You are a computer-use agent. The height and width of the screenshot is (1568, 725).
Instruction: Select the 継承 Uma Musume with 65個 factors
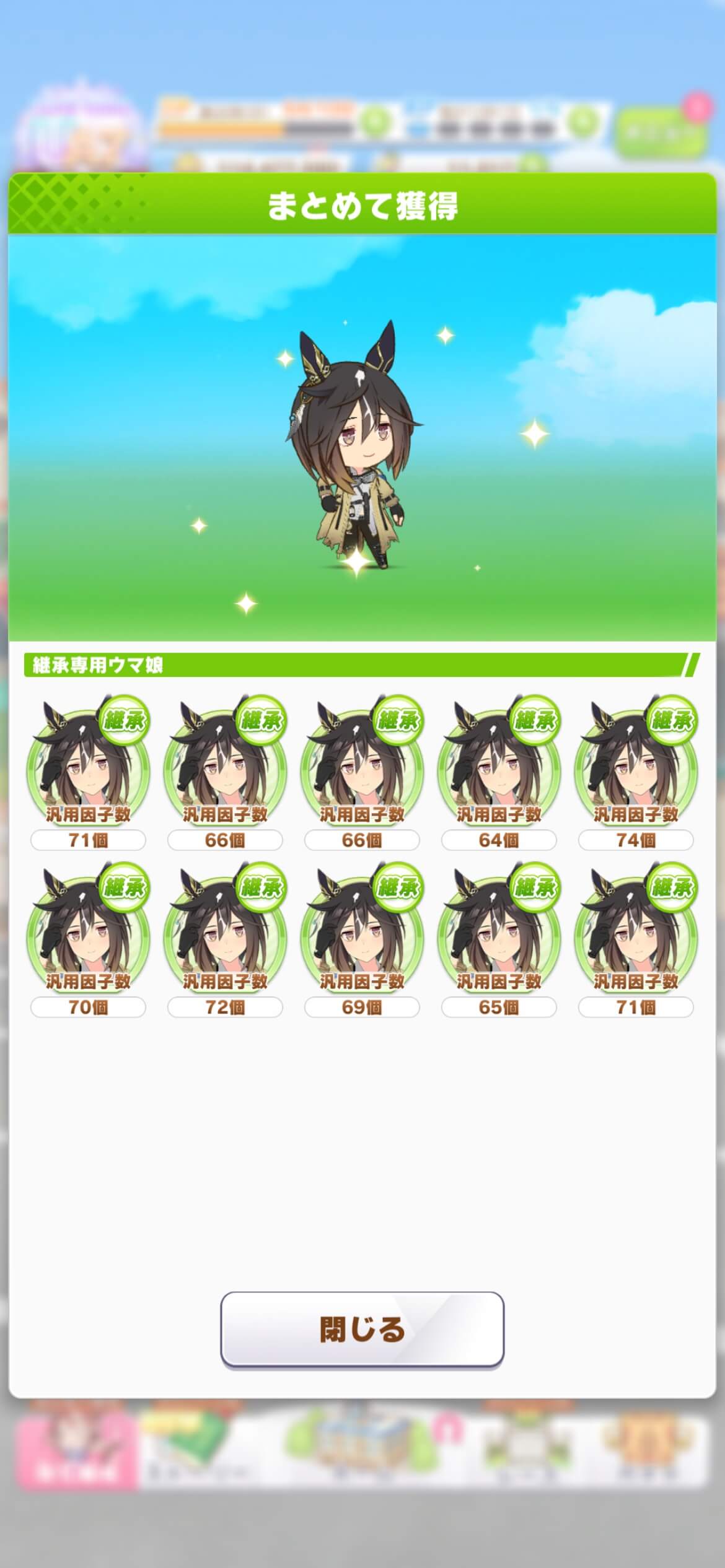[x=499, y=935]
